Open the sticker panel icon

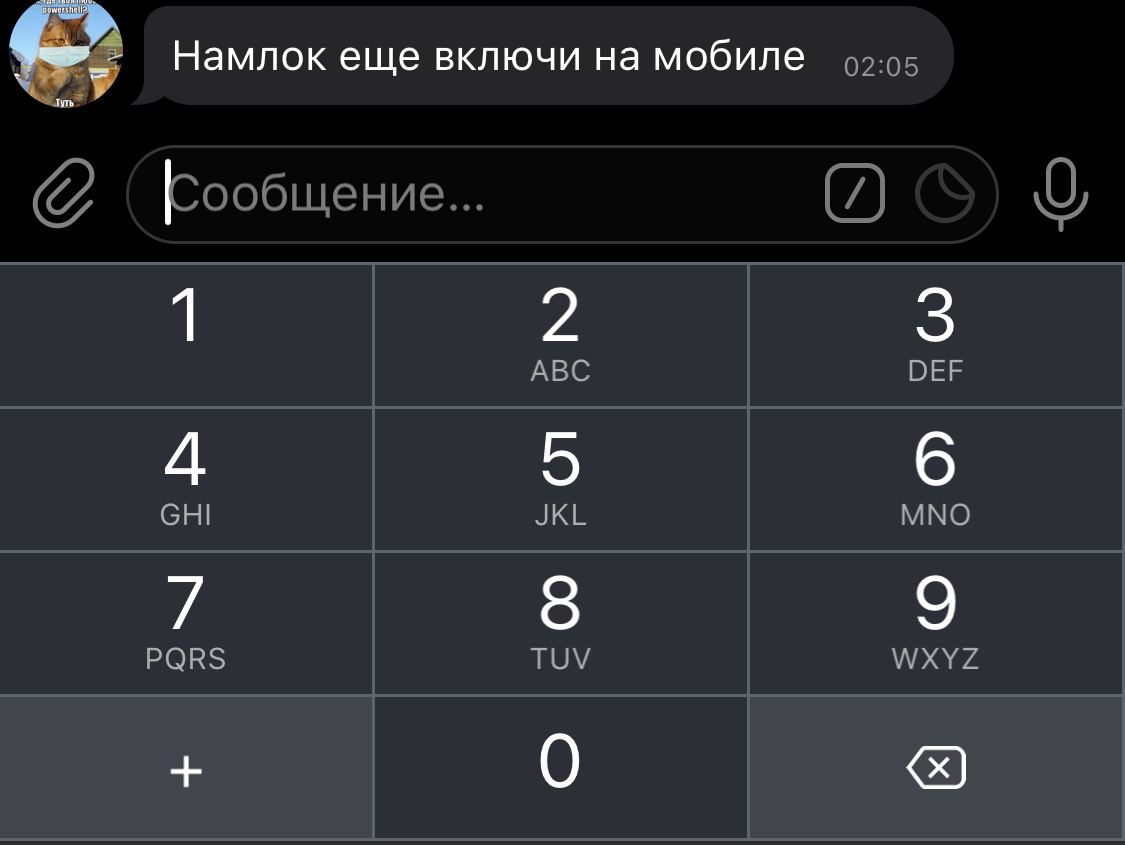[x=944, y=194]
